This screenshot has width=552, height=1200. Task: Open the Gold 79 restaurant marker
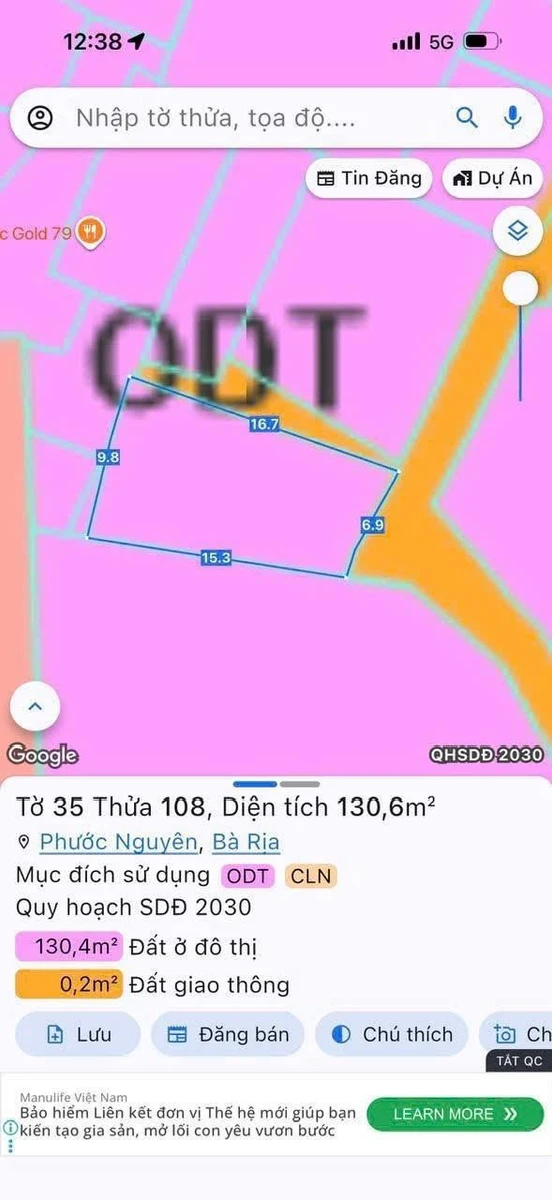tap(92, 233)
